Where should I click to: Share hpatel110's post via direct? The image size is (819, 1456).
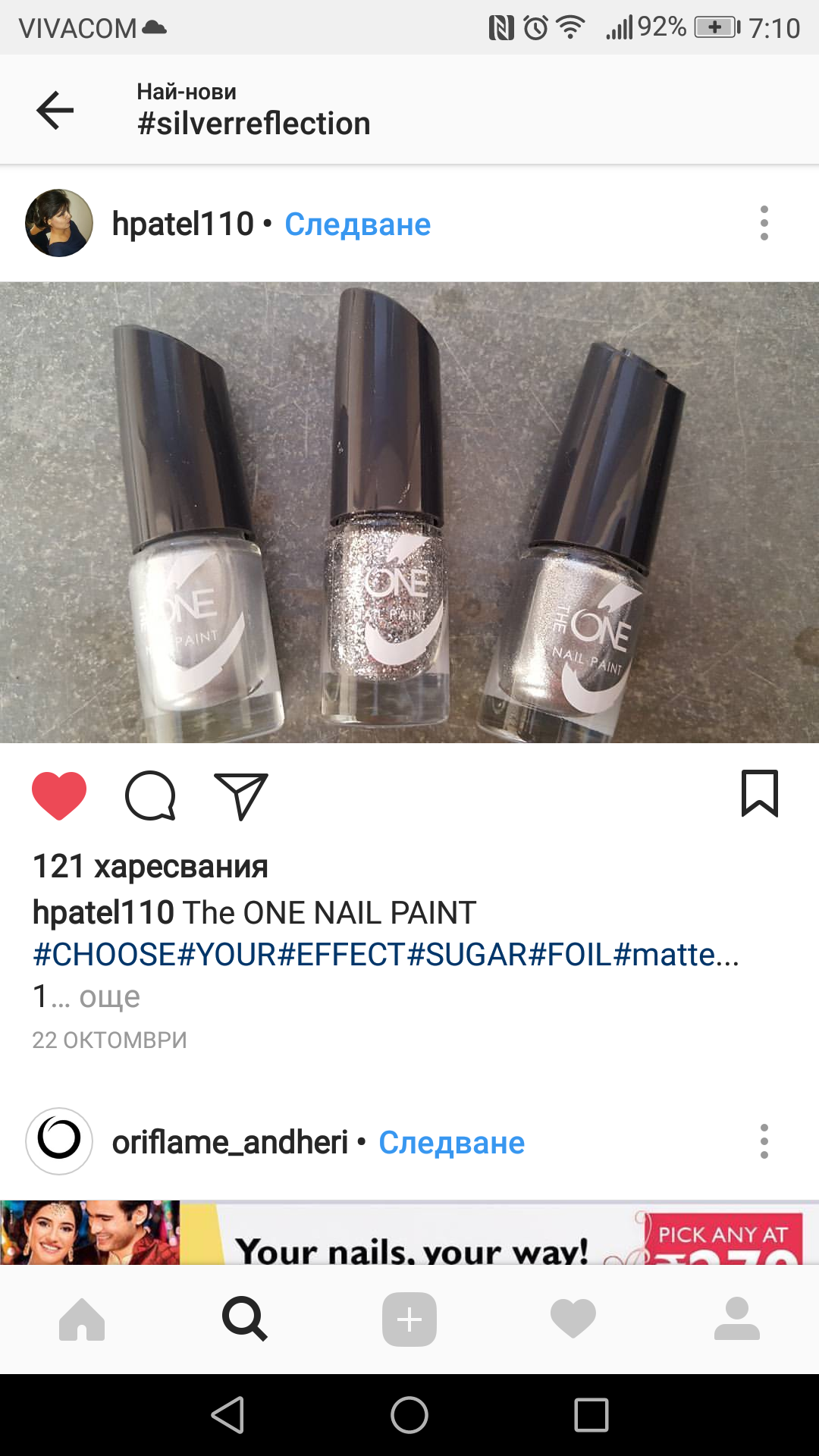(x=241, y=795)
